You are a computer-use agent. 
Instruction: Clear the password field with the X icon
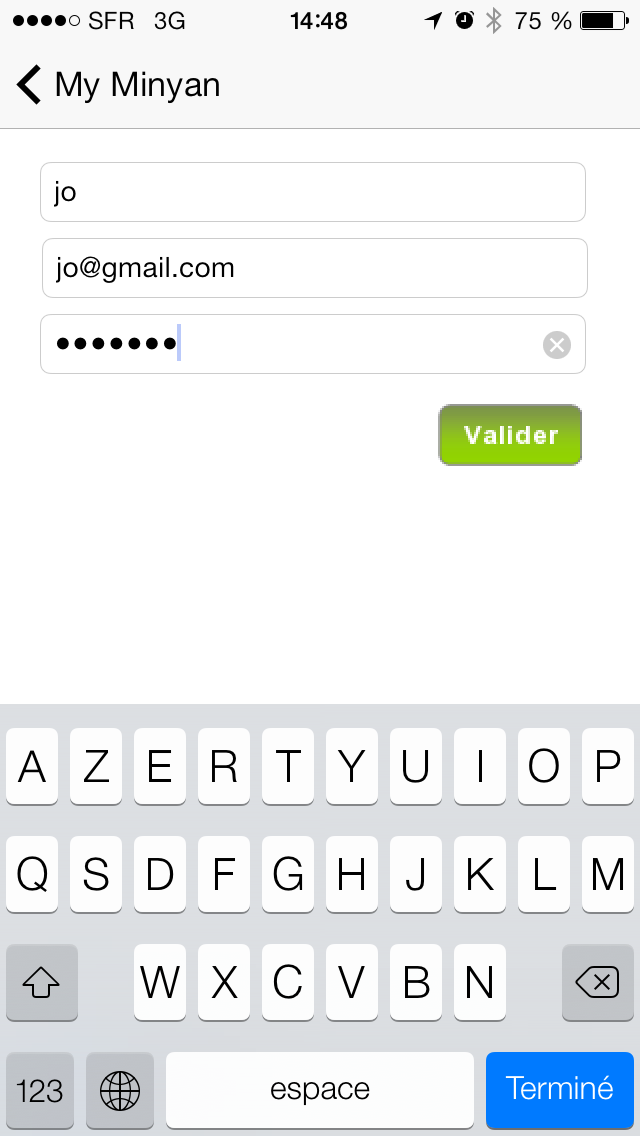point(557,345)
